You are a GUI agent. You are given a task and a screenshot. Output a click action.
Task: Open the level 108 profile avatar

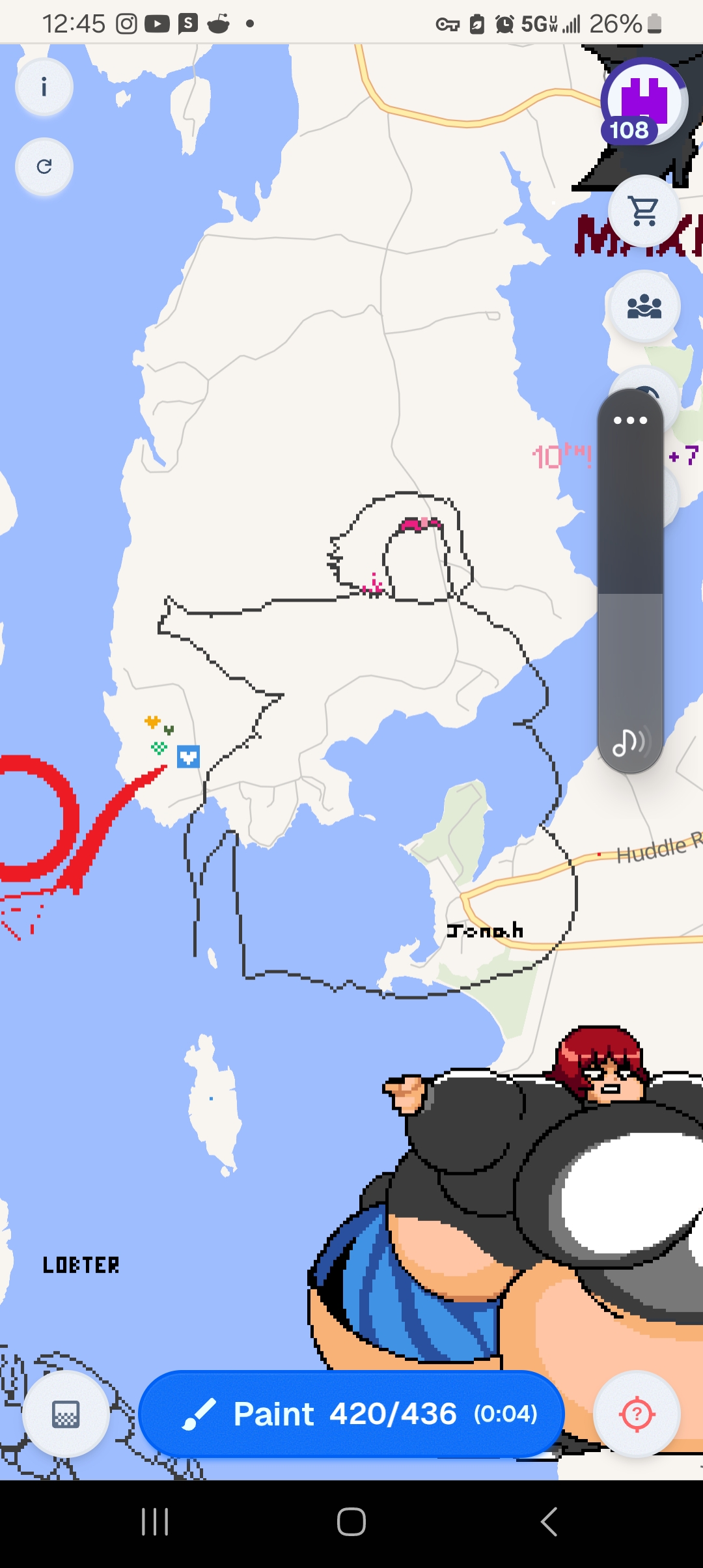pyautogui.click(x=643, y=102)
